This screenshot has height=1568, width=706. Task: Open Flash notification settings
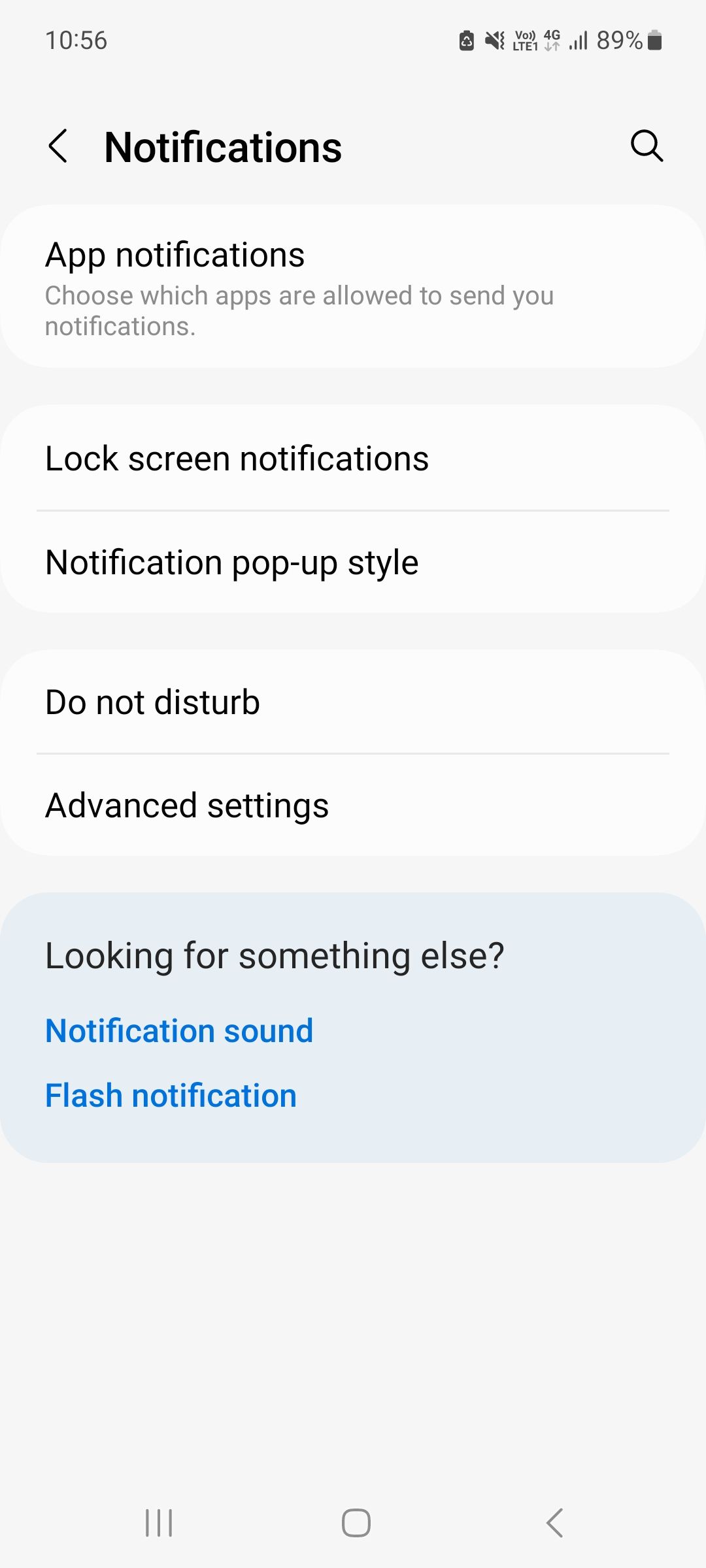pos(171,1094)
